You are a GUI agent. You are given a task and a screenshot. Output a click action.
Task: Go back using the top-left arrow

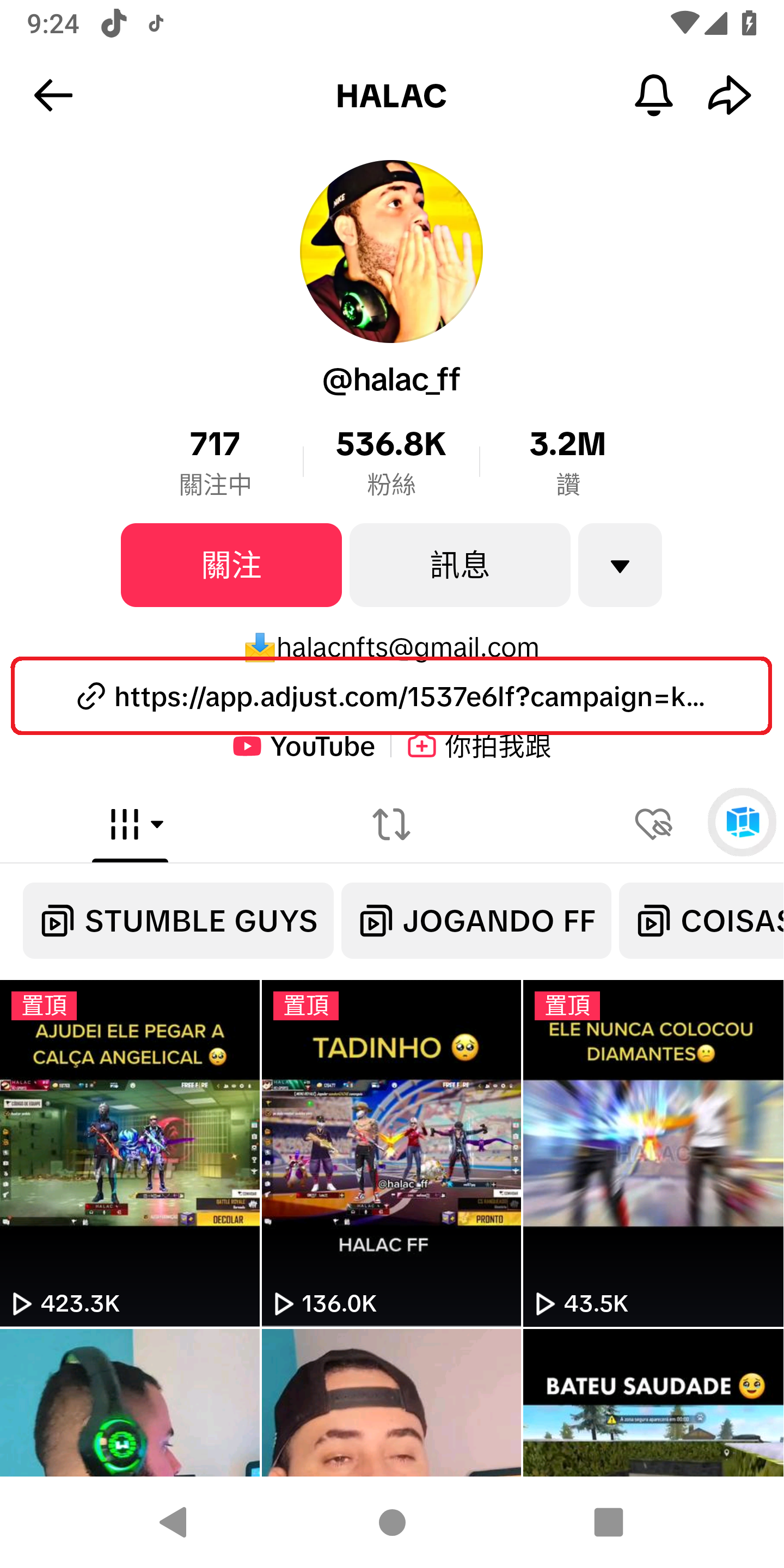[x=53, y=96]
